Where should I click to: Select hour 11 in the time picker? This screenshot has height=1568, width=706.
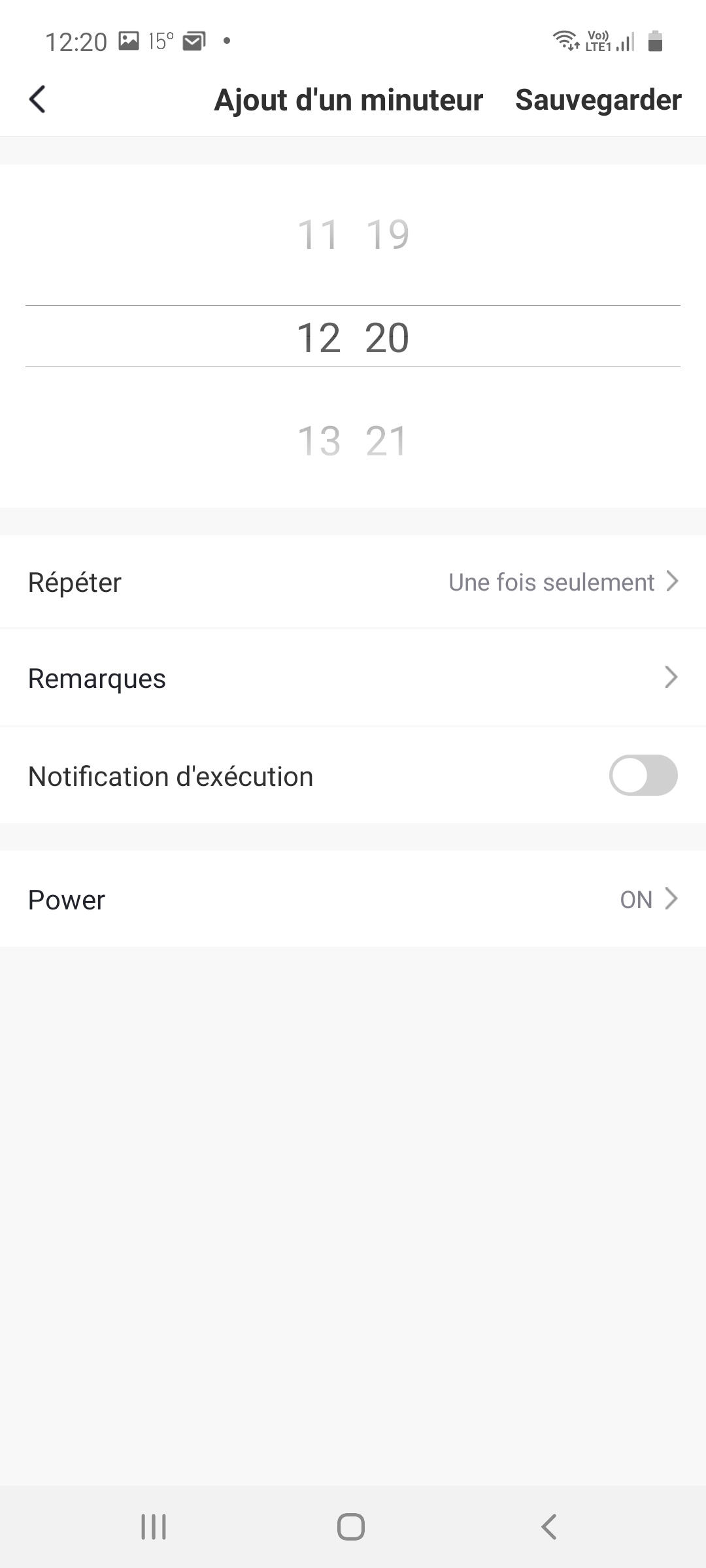click(x=318, y=235)
